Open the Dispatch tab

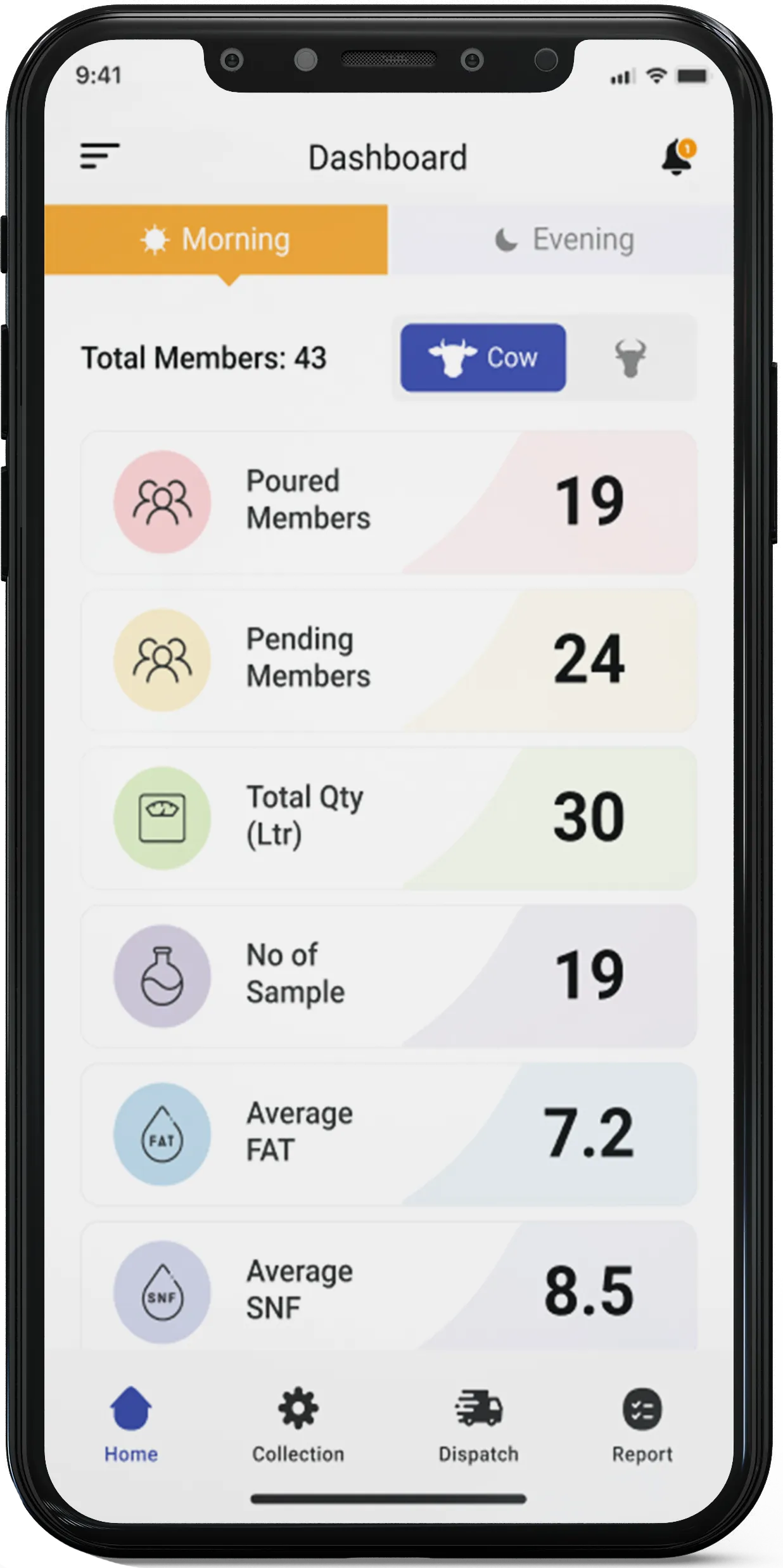(x=478, y=1422)
